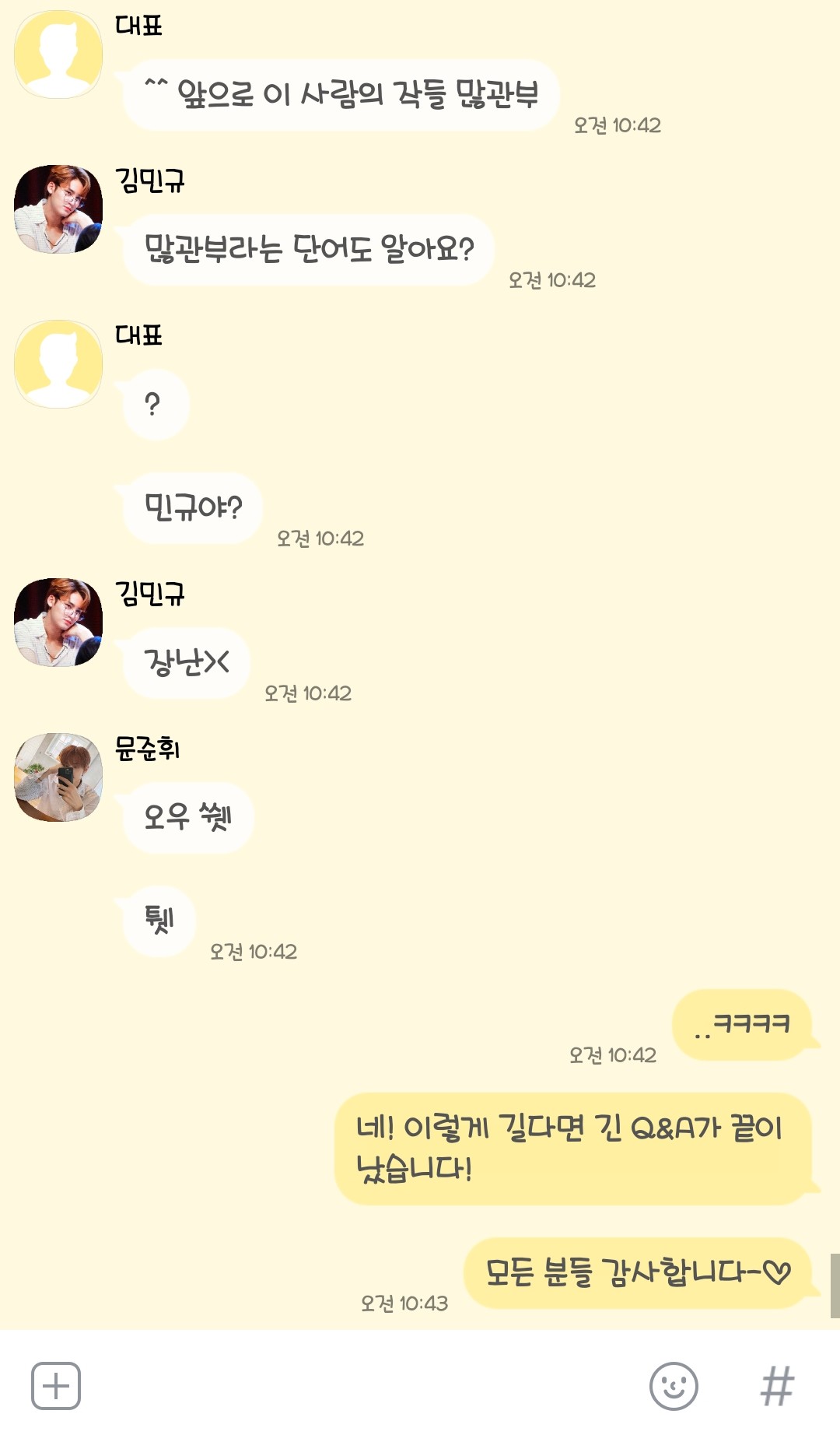
Task: Tap the hashtag search icon
Action: coord(777,1386)
